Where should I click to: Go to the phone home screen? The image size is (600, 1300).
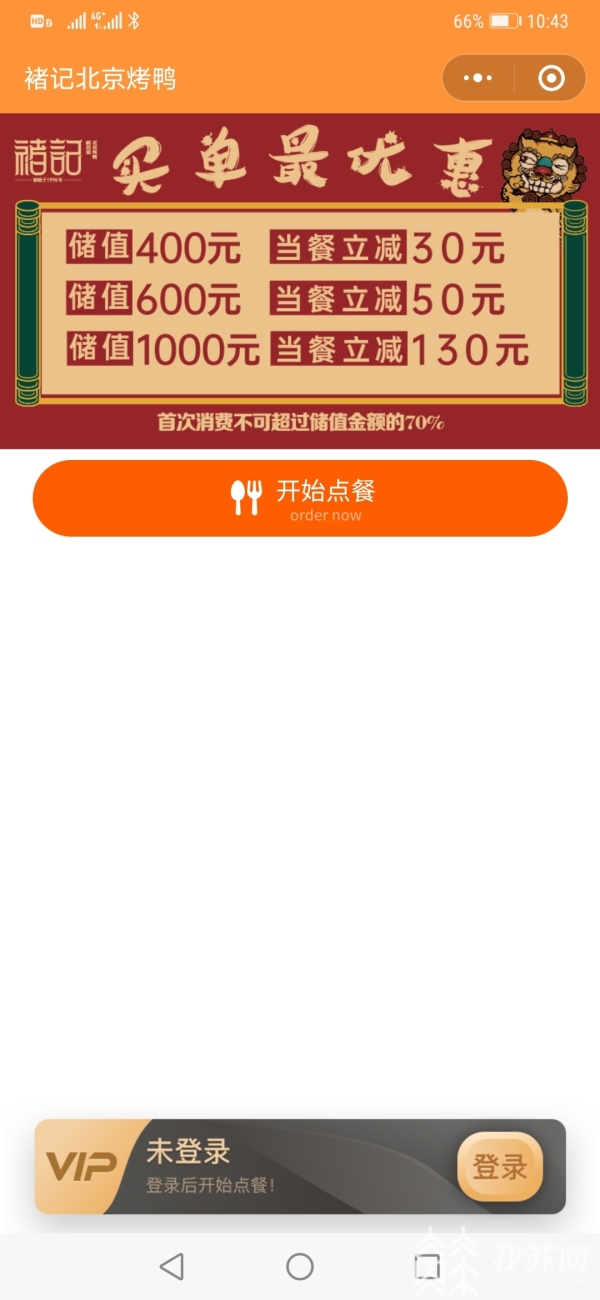(x=300, y=1267)
